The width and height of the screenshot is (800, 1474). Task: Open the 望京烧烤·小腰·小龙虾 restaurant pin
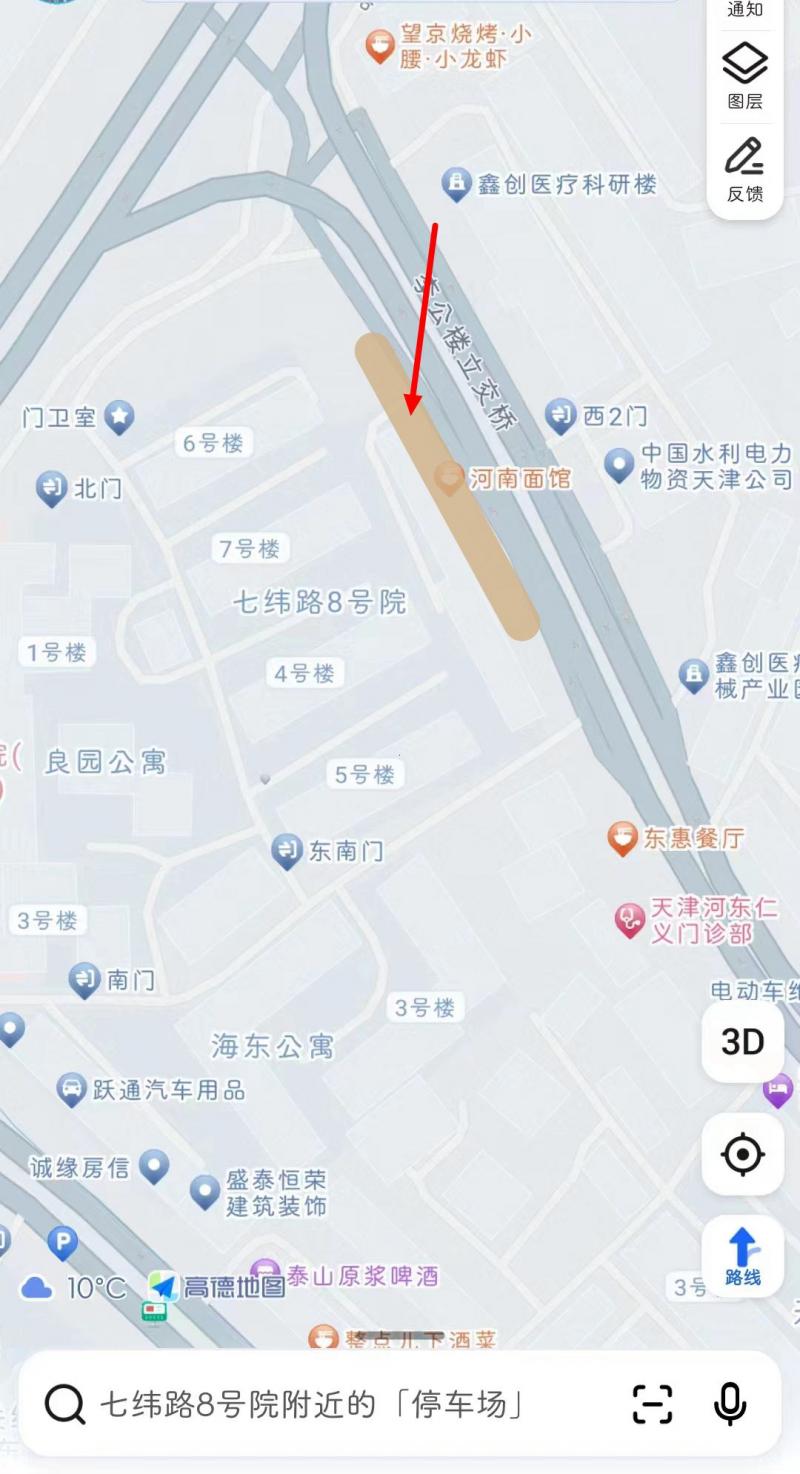[x=379, y=44]
